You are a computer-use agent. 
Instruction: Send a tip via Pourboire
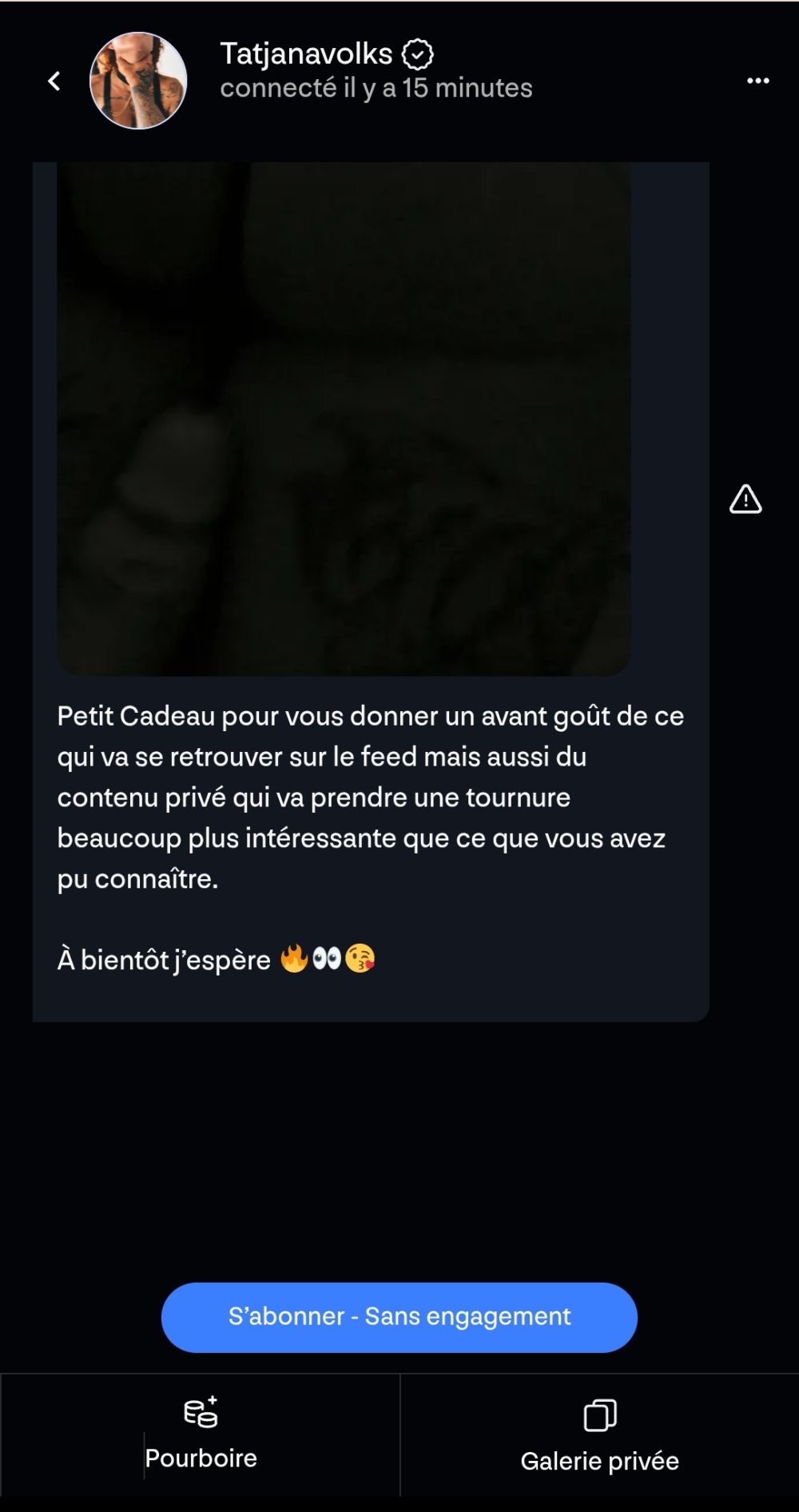201,1434
